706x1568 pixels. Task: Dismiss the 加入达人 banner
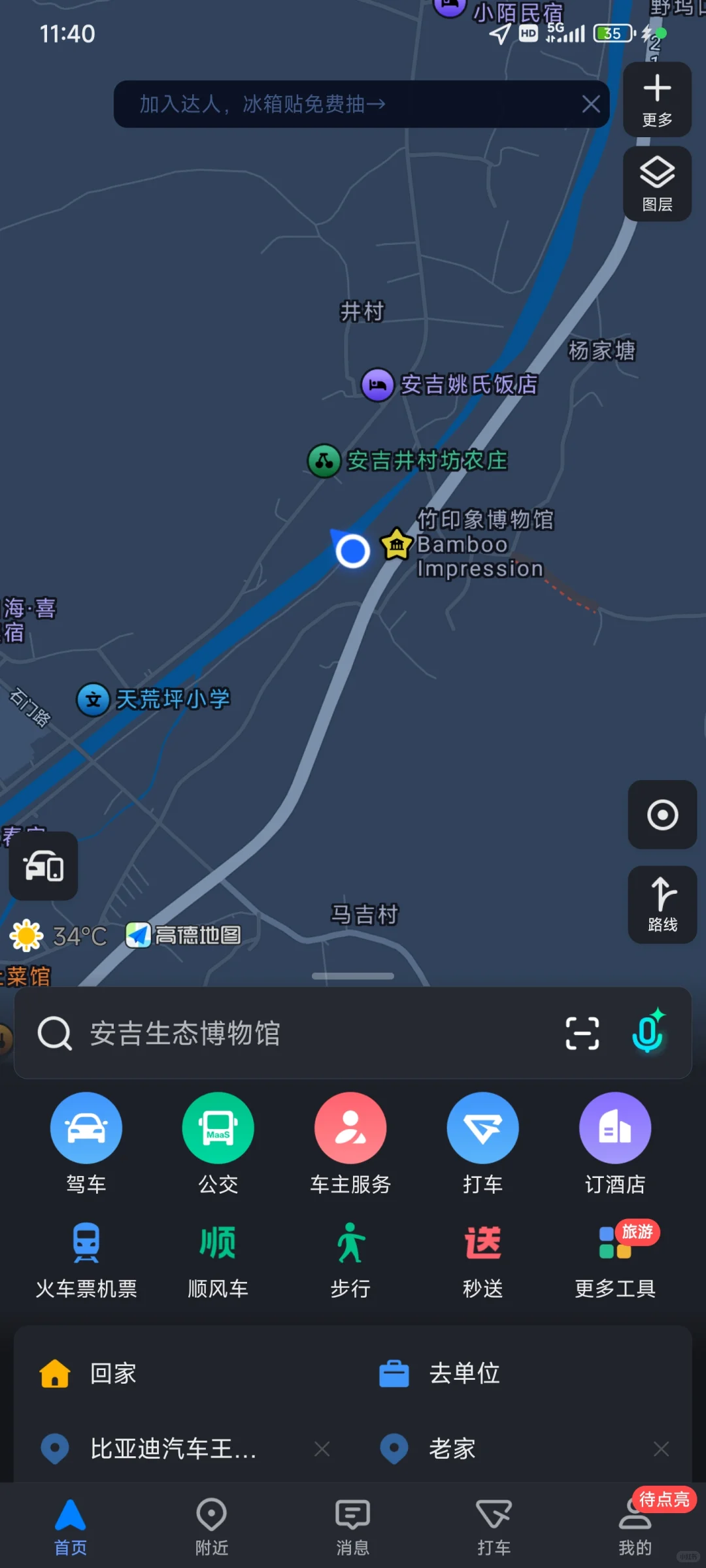point(591,104)
